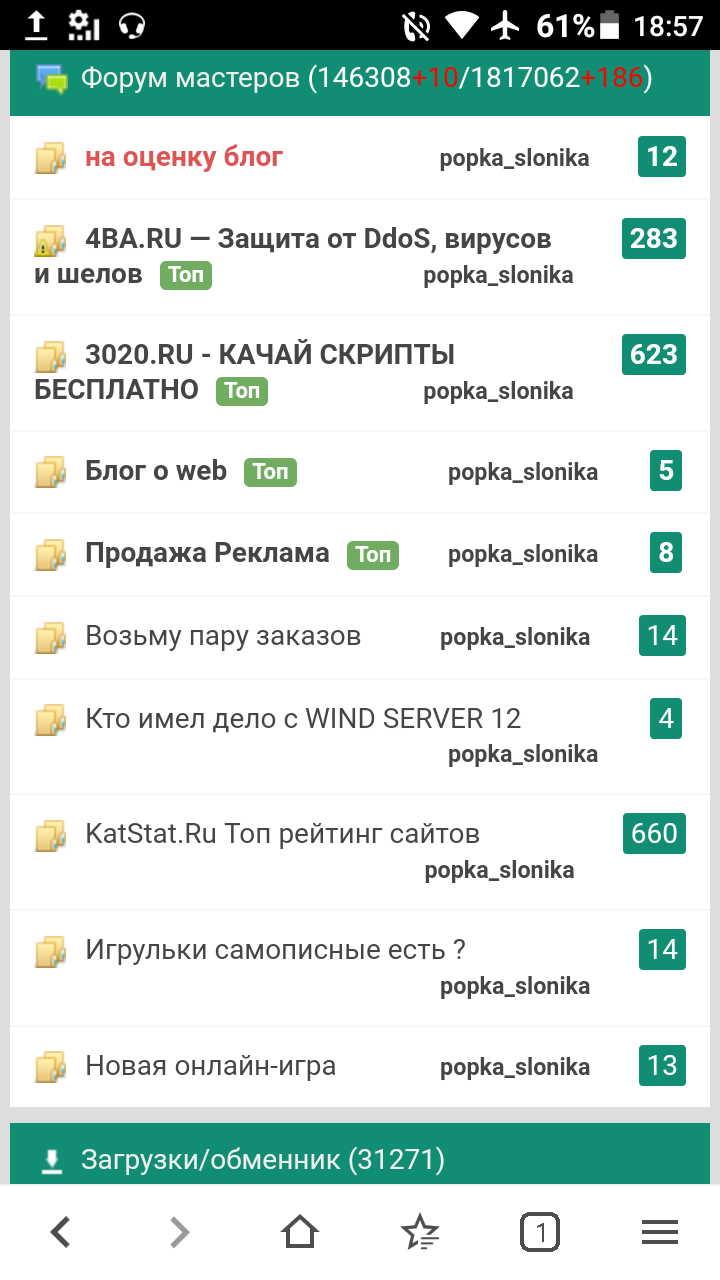The height and width of the screenshot is (1280, 720).
Task: Open the WIND SERVER 12 topic
Action: pos(303,718)
